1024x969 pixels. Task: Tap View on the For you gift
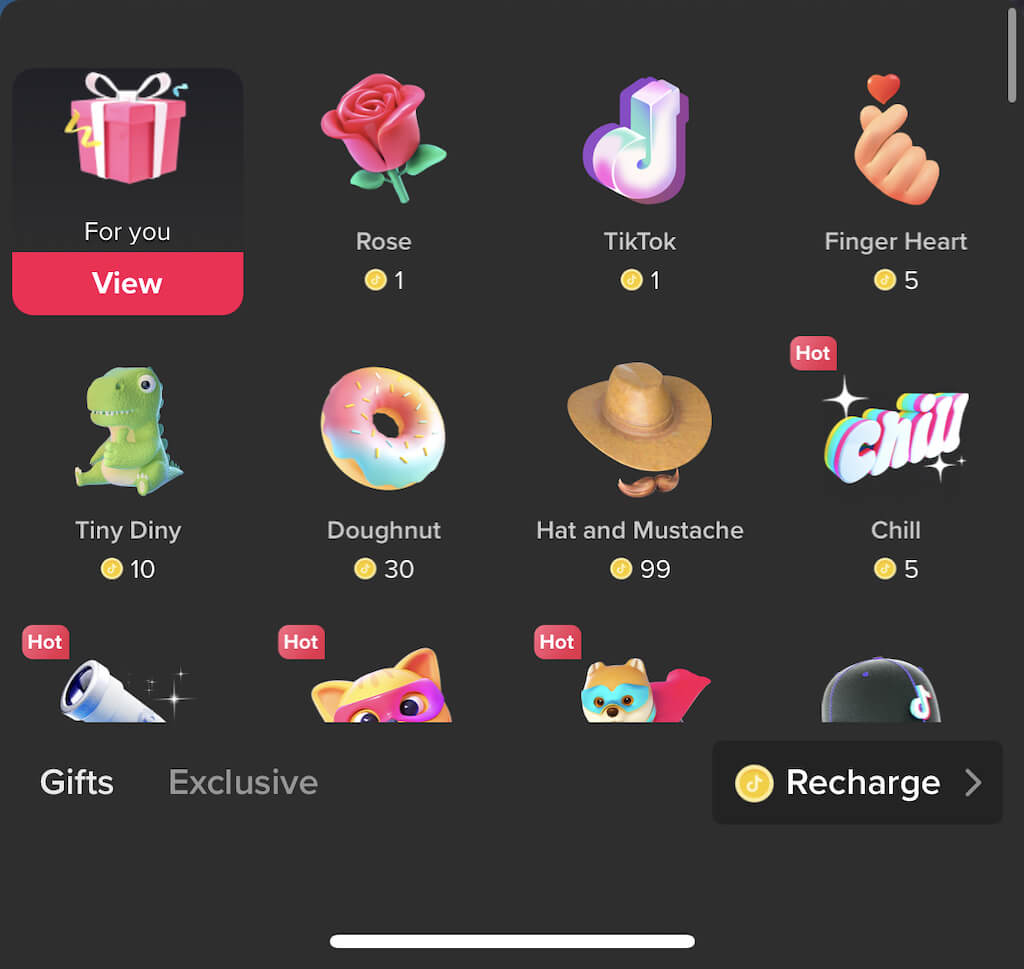pos(127,284)
